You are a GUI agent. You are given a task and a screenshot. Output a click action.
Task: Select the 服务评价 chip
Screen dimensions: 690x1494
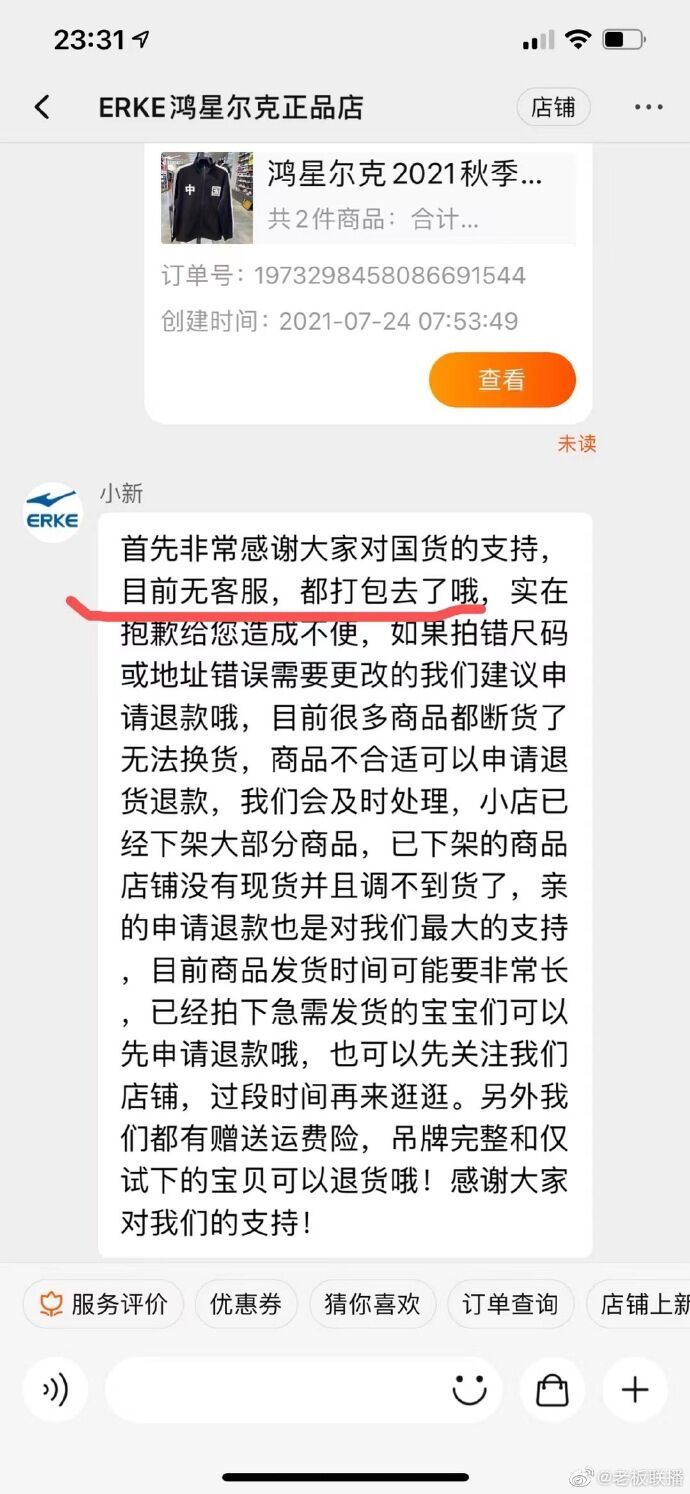pyautogui.click(x=104, y=1304)
